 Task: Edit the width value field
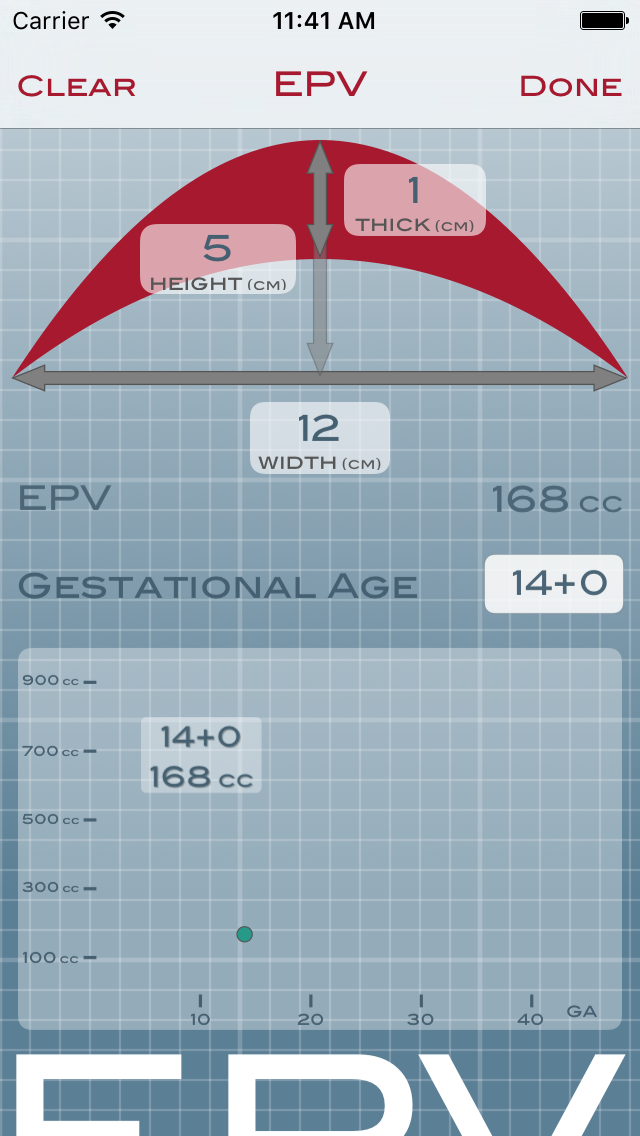[x=319, y=438]
